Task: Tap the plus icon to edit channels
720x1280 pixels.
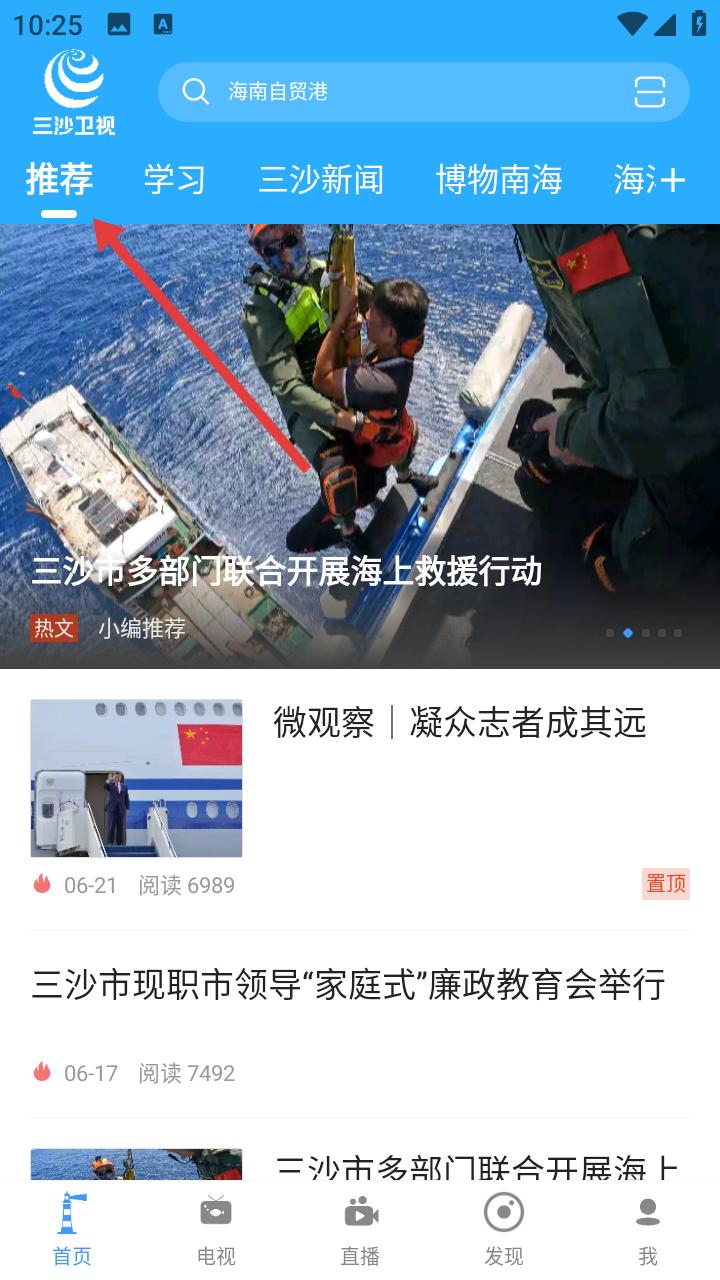Action: (673, 180)
